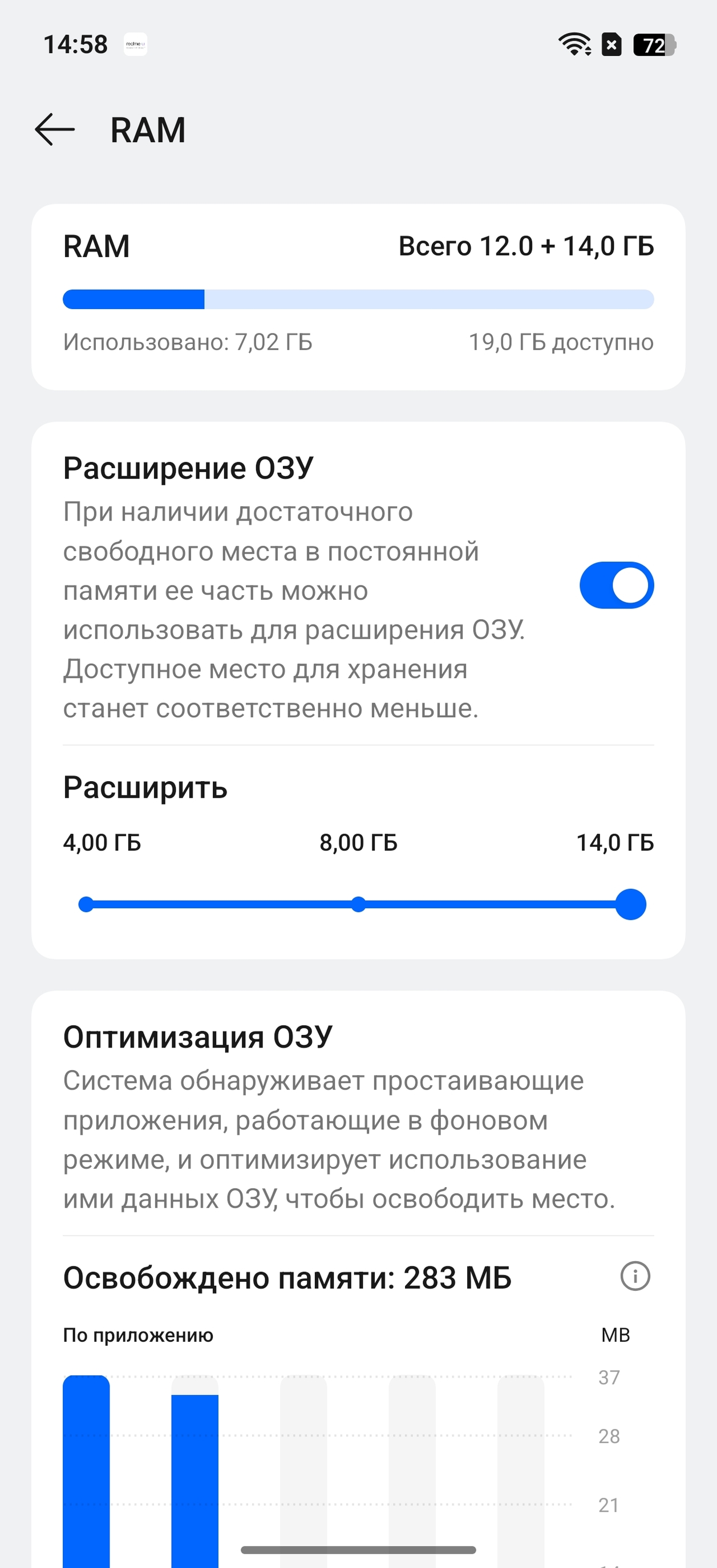Turn off the Расширение ОЗУ switch
This screenshot has height=1568, width=717.
coord(616,585)
